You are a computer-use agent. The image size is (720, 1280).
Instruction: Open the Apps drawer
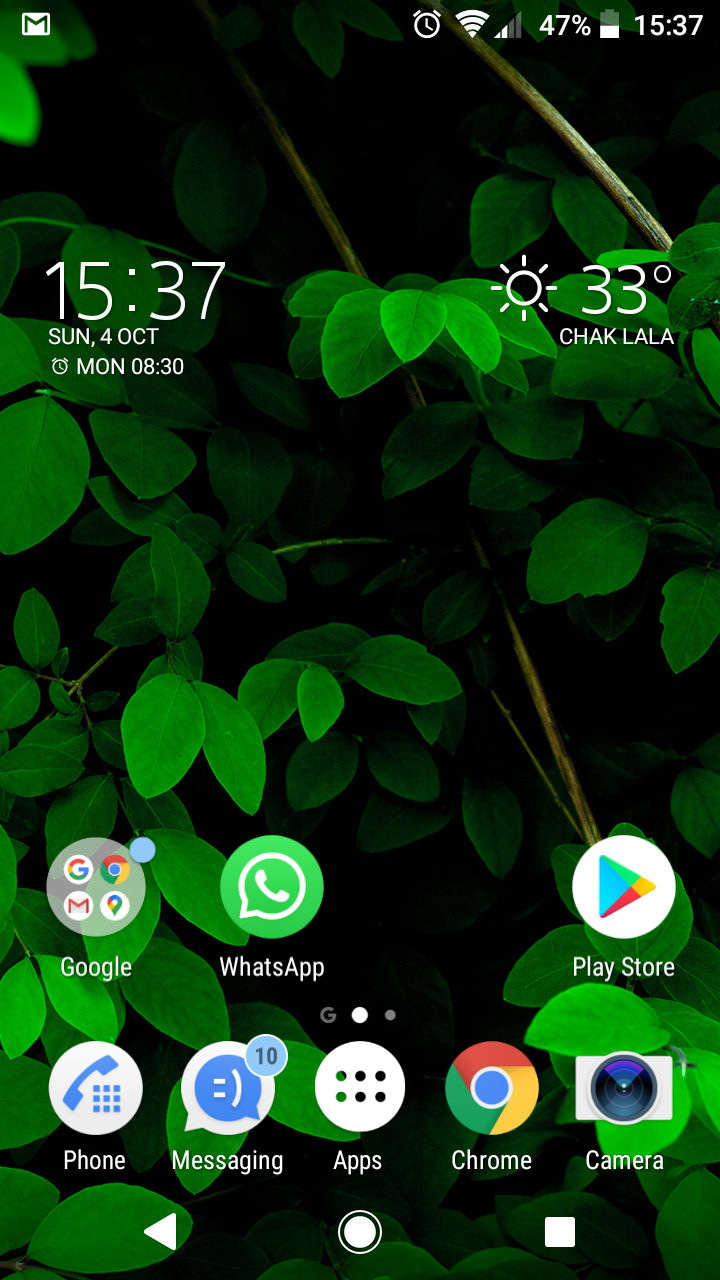[359, 1088]
